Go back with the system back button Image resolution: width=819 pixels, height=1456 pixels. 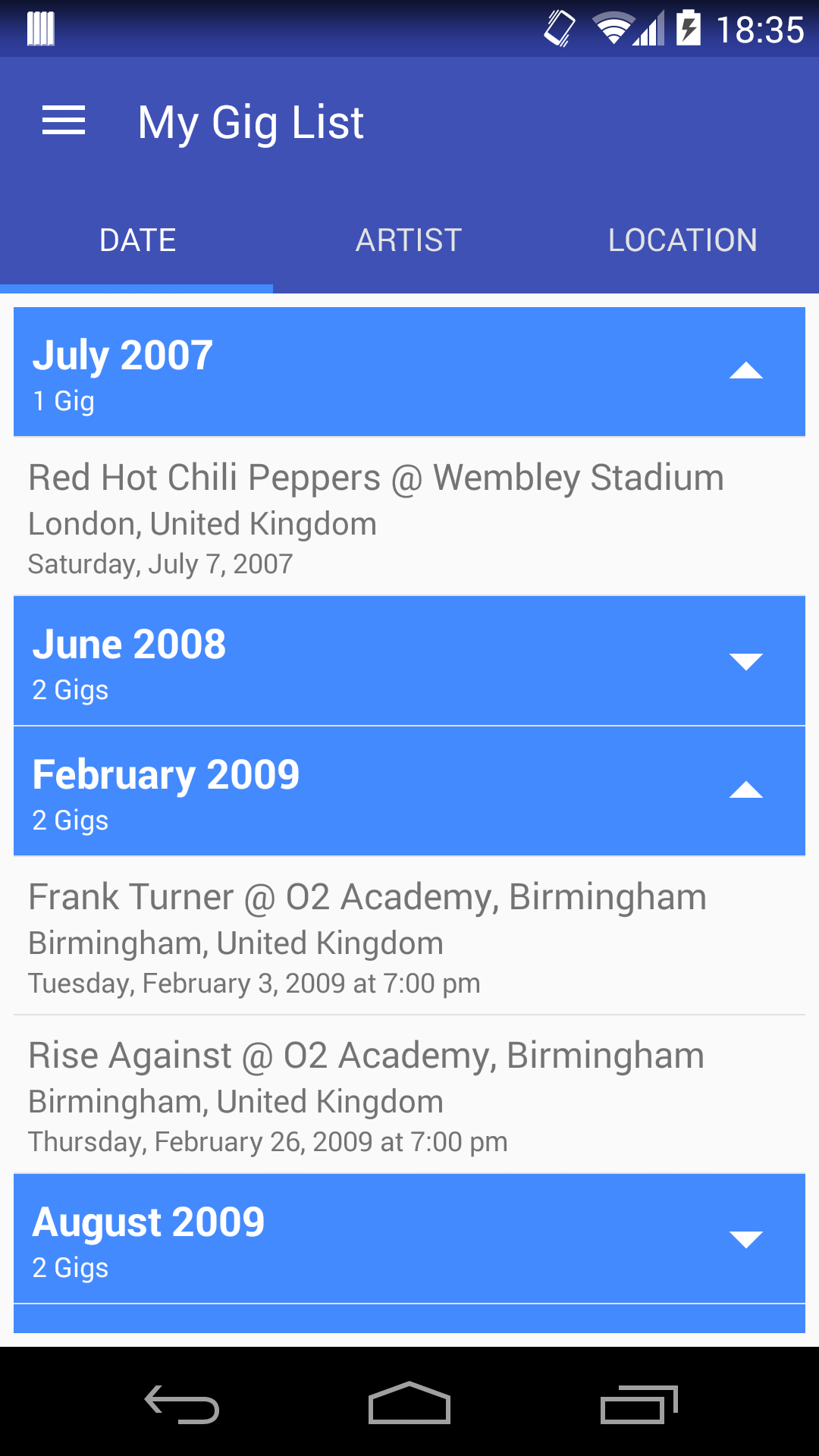coord(182,1404)
